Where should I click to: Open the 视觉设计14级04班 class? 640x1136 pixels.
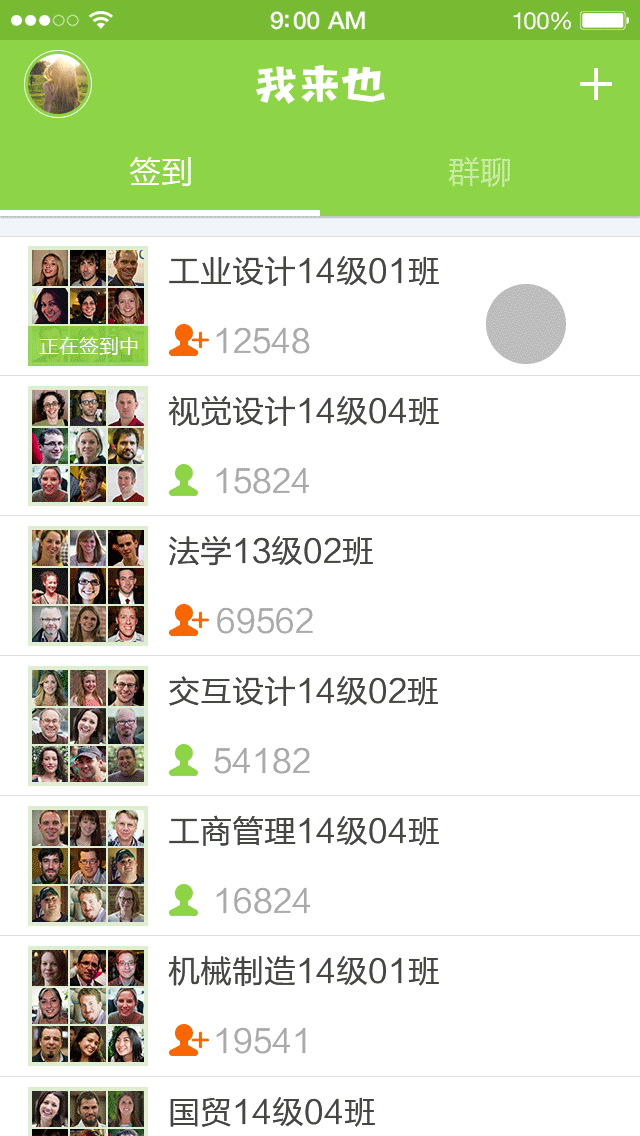(x=320, y=446)
